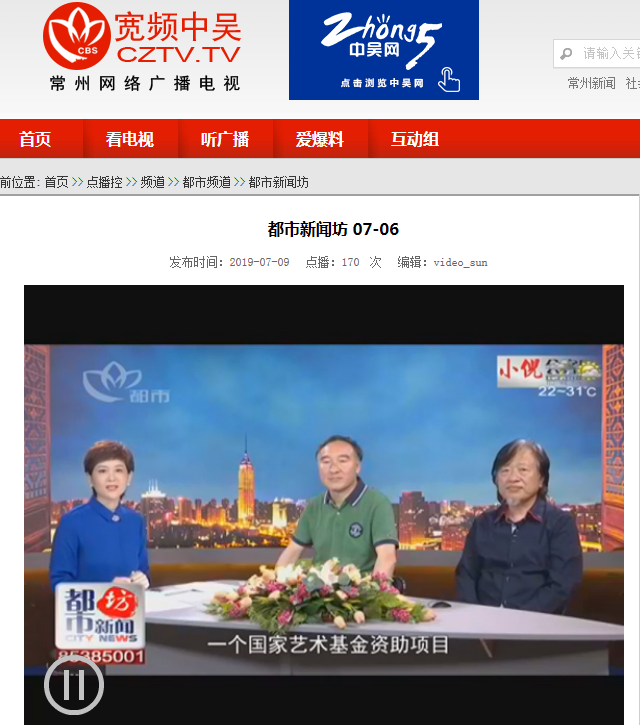Switch to the 听广播 tab

(x=224, y=139)
